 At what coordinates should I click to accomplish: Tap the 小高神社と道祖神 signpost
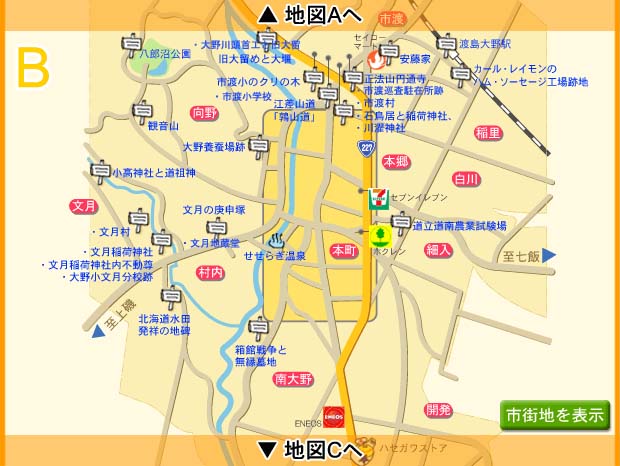point(98,171)
